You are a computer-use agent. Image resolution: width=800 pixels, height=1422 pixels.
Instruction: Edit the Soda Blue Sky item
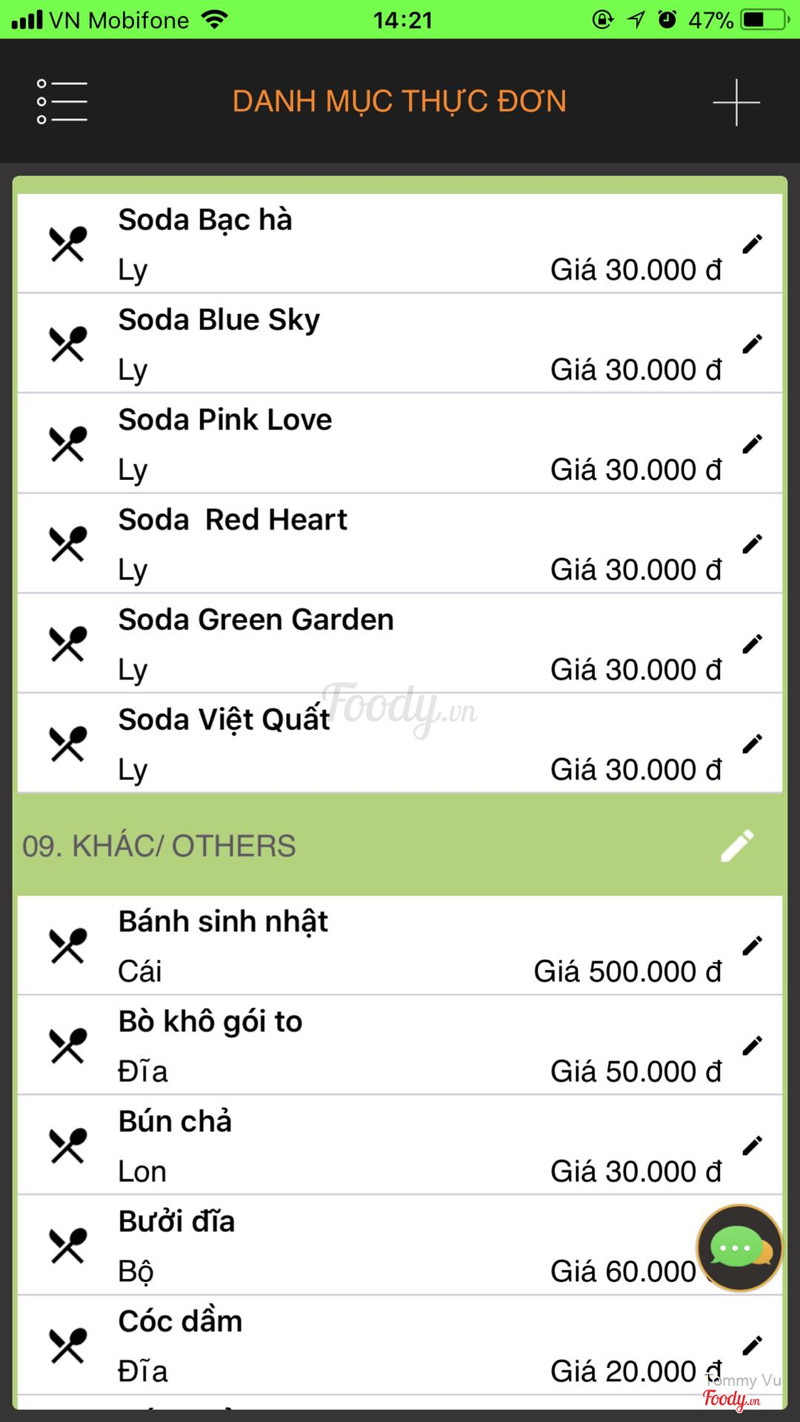point(752,344)
